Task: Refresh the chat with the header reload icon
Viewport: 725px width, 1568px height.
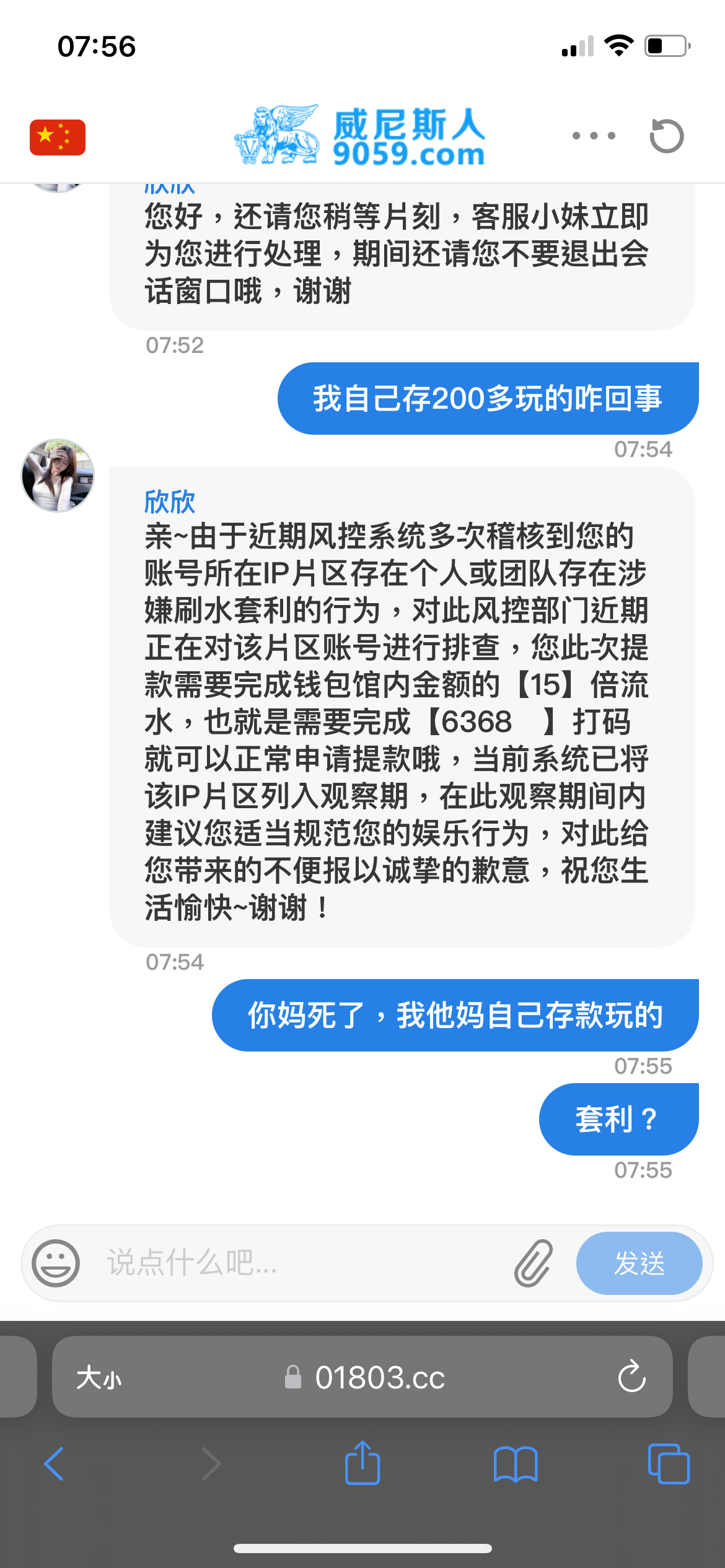Action: click(x=666, y=136)
